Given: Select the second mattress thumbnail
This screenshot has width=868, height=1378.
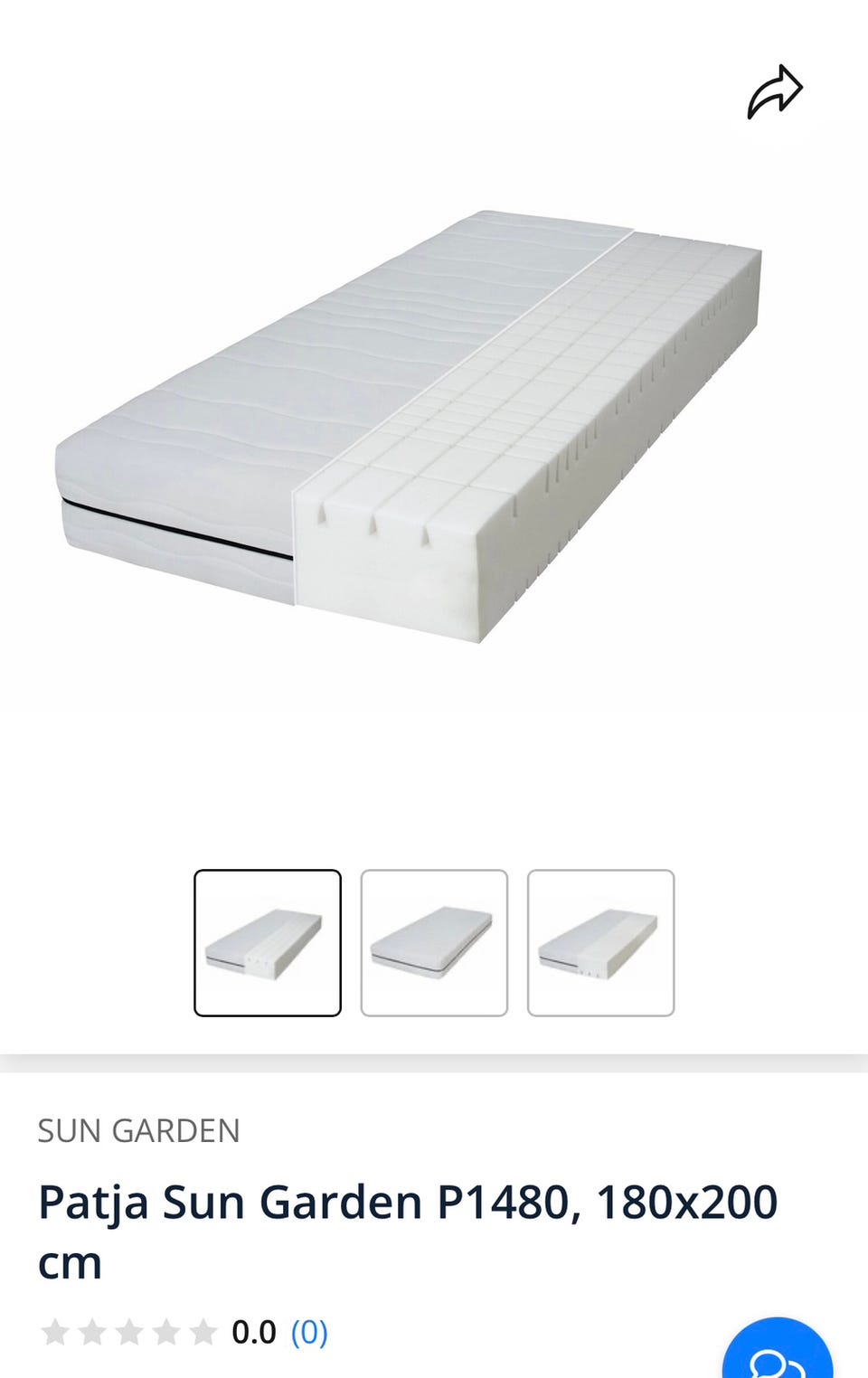Looking at the screenshot, I should click(x=434, y=942).
